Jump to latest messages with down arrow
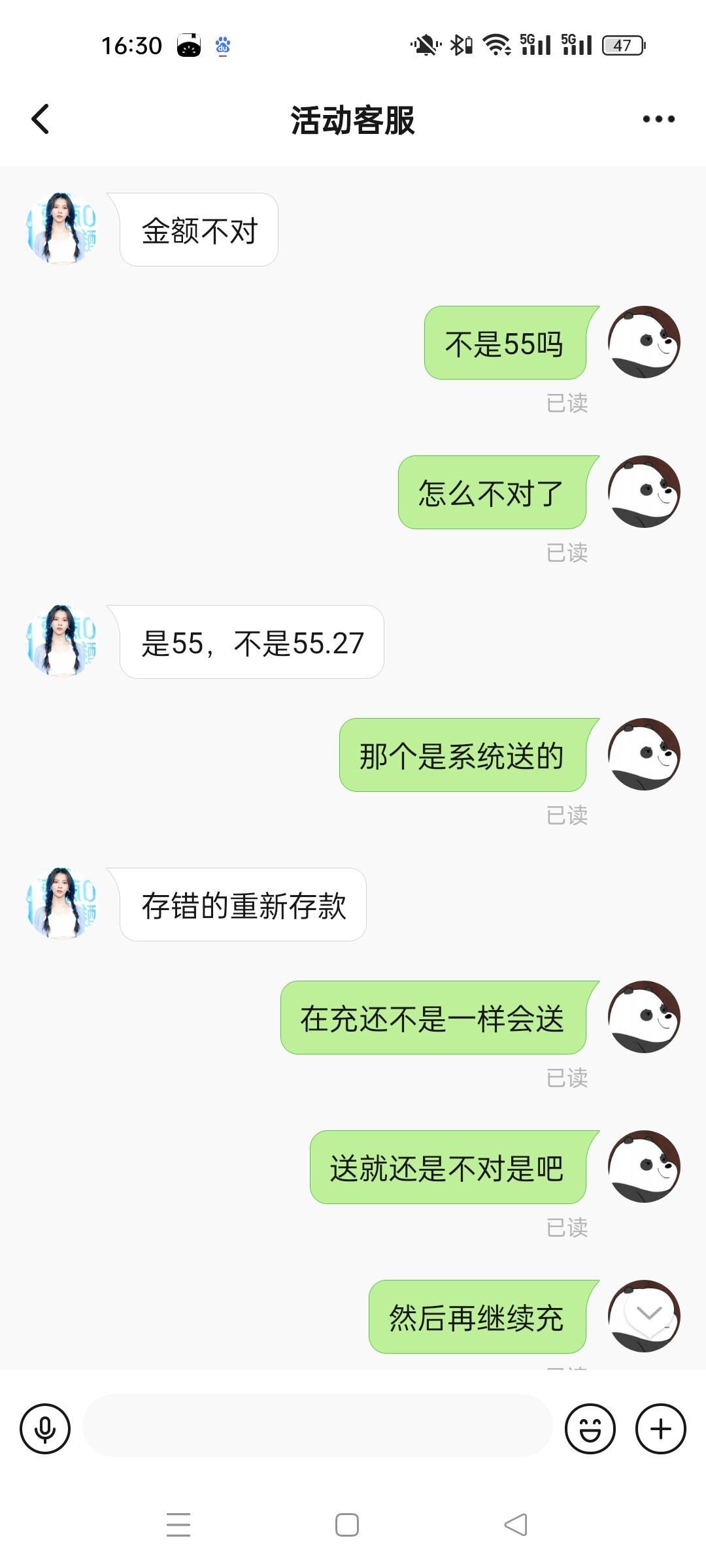 click(x=648, y=1313)
